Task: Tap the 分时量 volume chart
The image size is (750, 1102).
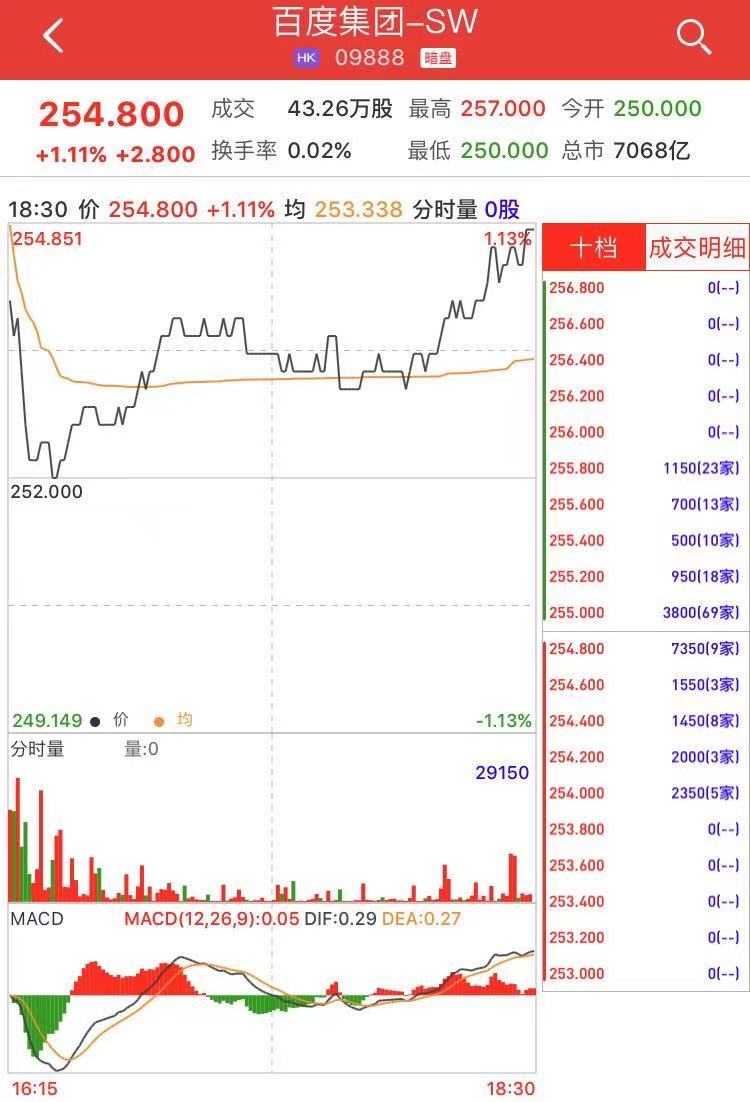Action: [272, 830]
